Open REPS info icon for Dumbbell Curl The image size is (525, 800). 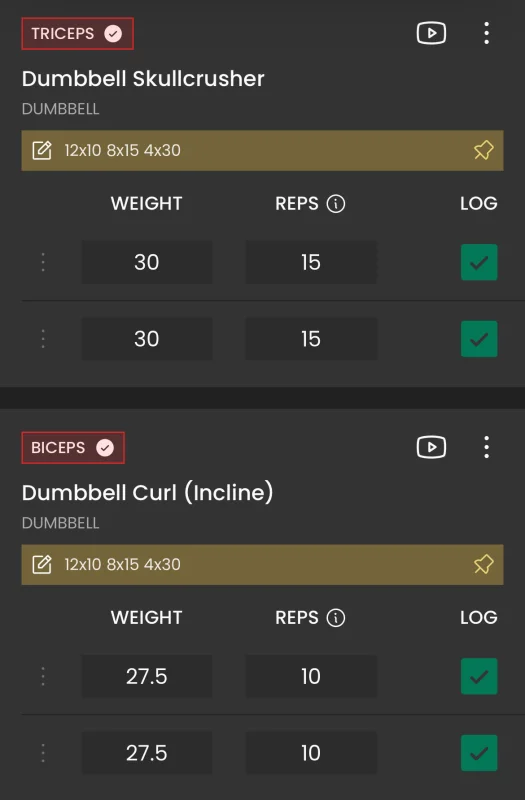pos(336,618)
